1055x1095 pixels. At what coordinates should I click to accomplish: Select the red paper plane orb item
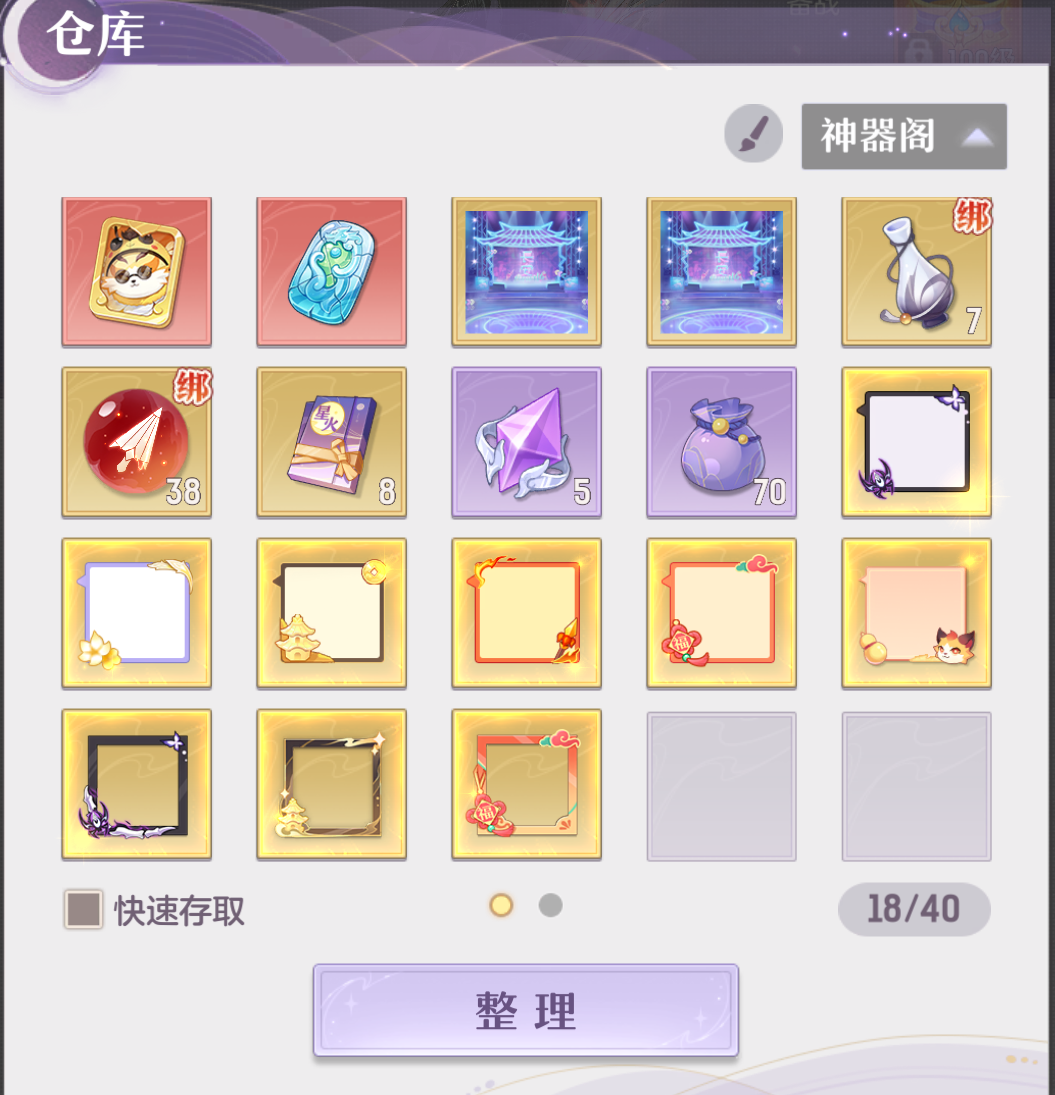(x=137, y=442)
